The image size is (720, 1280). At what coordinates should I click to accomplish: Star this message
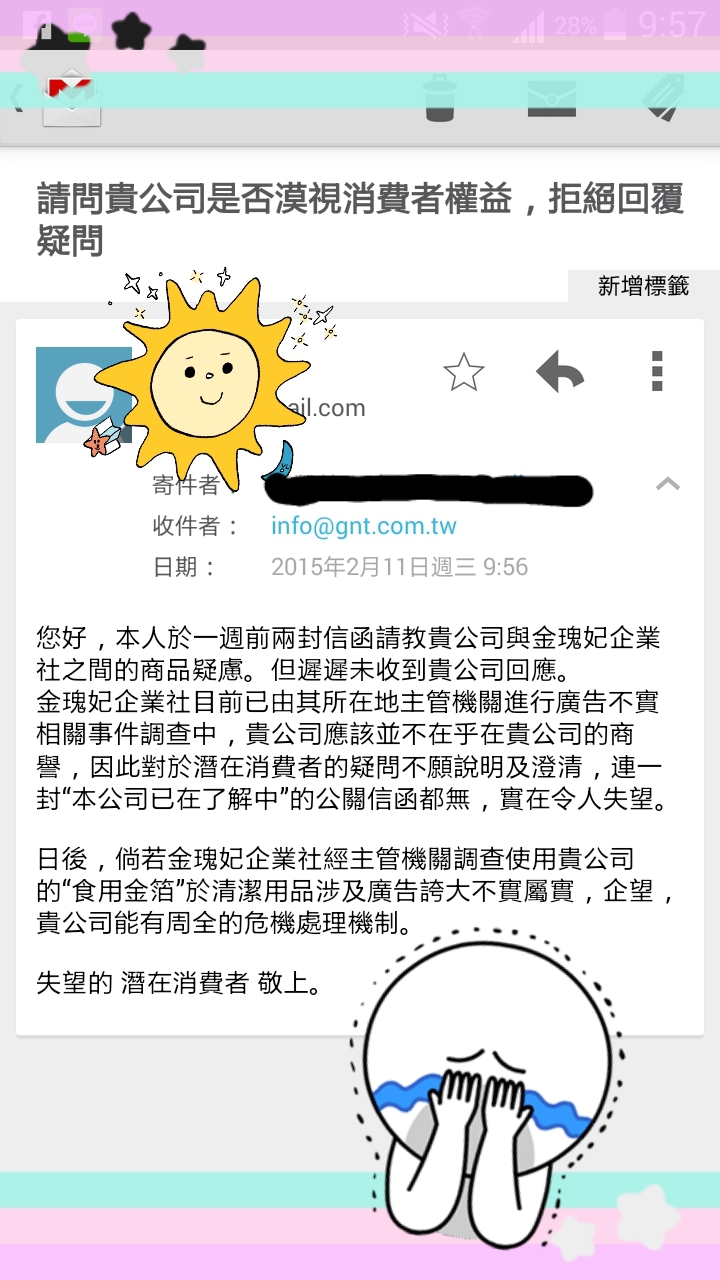[463, 373]
